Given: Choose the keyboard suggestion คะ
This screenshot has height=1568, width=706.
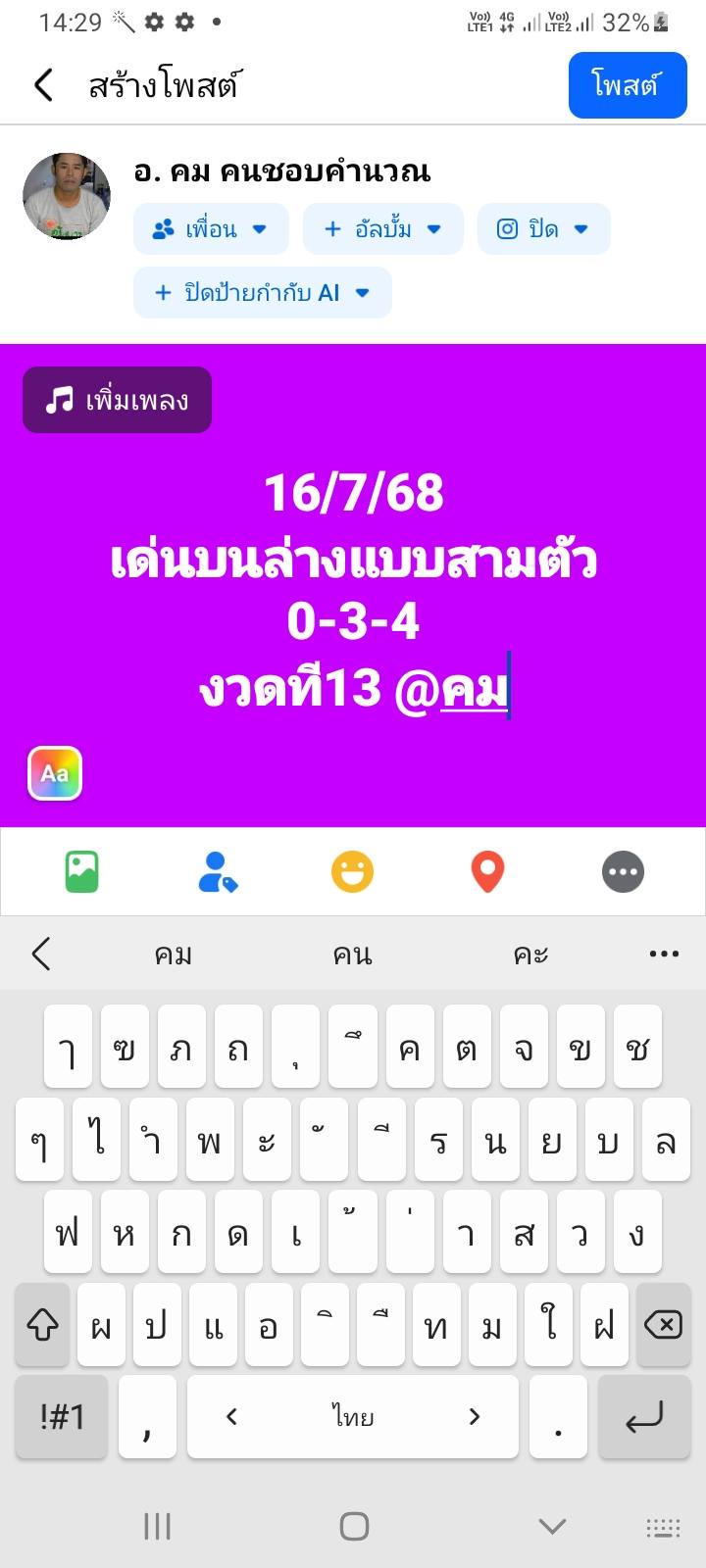Looking at the screenshot, I should click(530, 955).
